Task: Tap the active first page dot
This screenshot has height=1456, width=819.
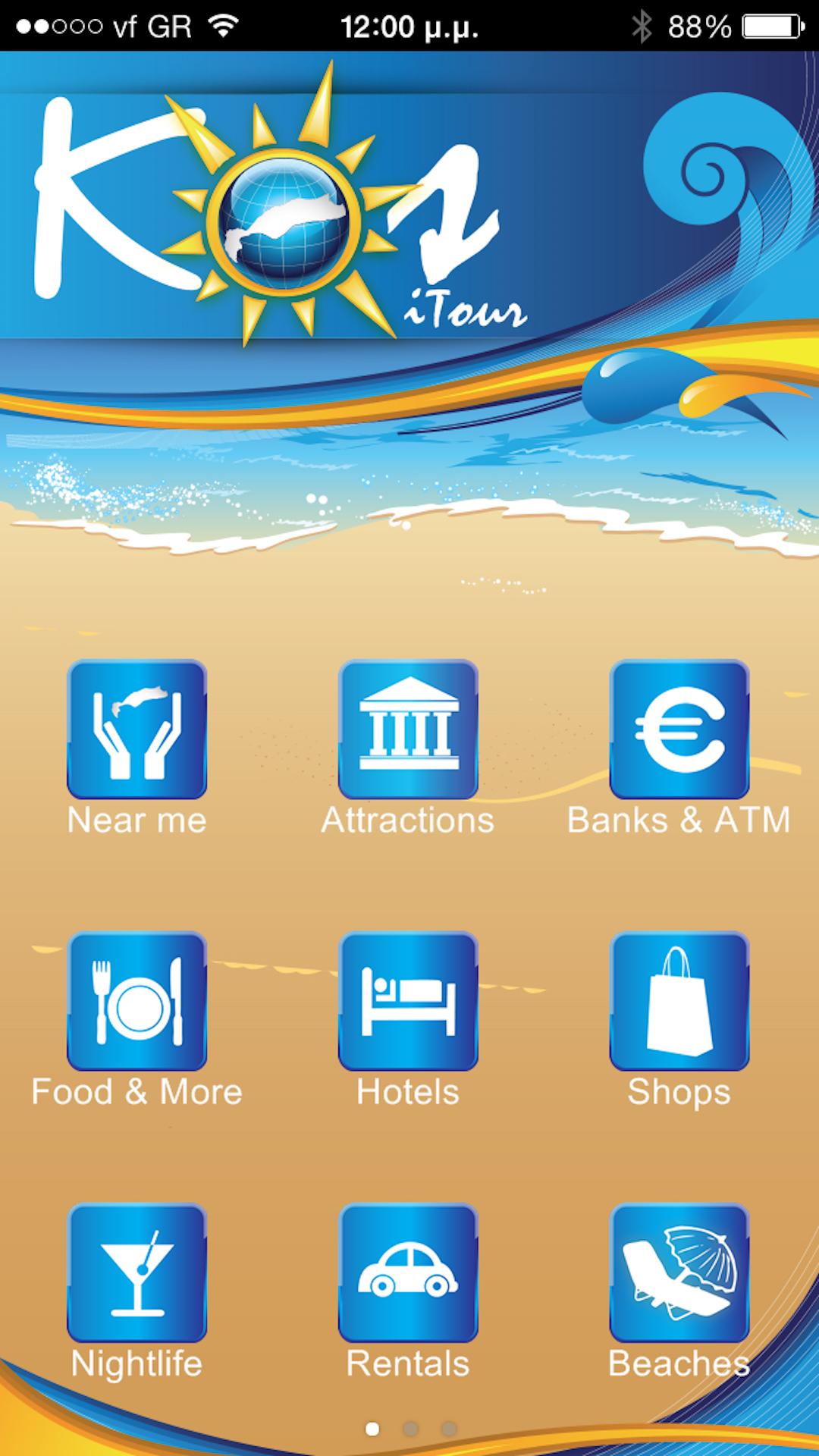Action: (372, 1429)
